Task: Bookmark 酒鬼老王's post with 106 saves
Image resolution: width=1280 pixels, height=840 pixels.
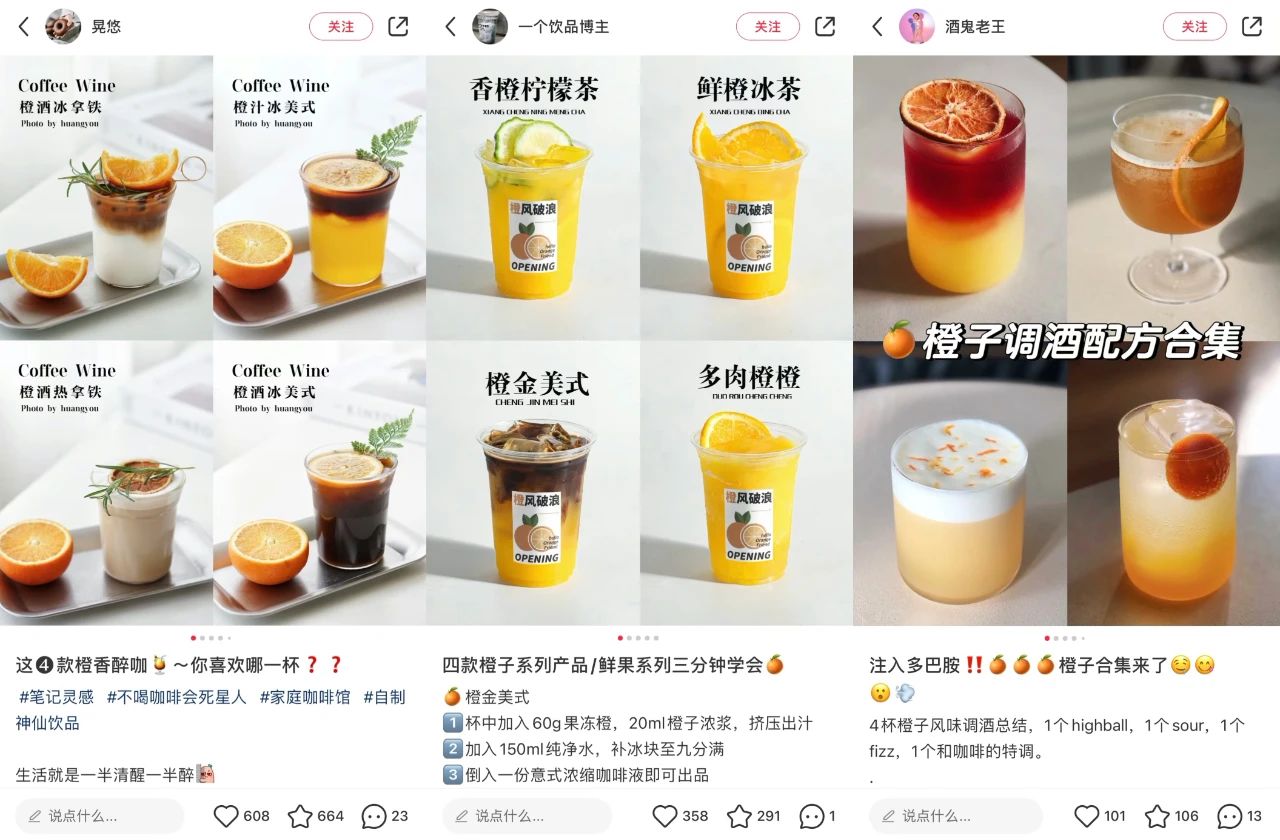Action: pyautogui.click(x=1157, y=816)
